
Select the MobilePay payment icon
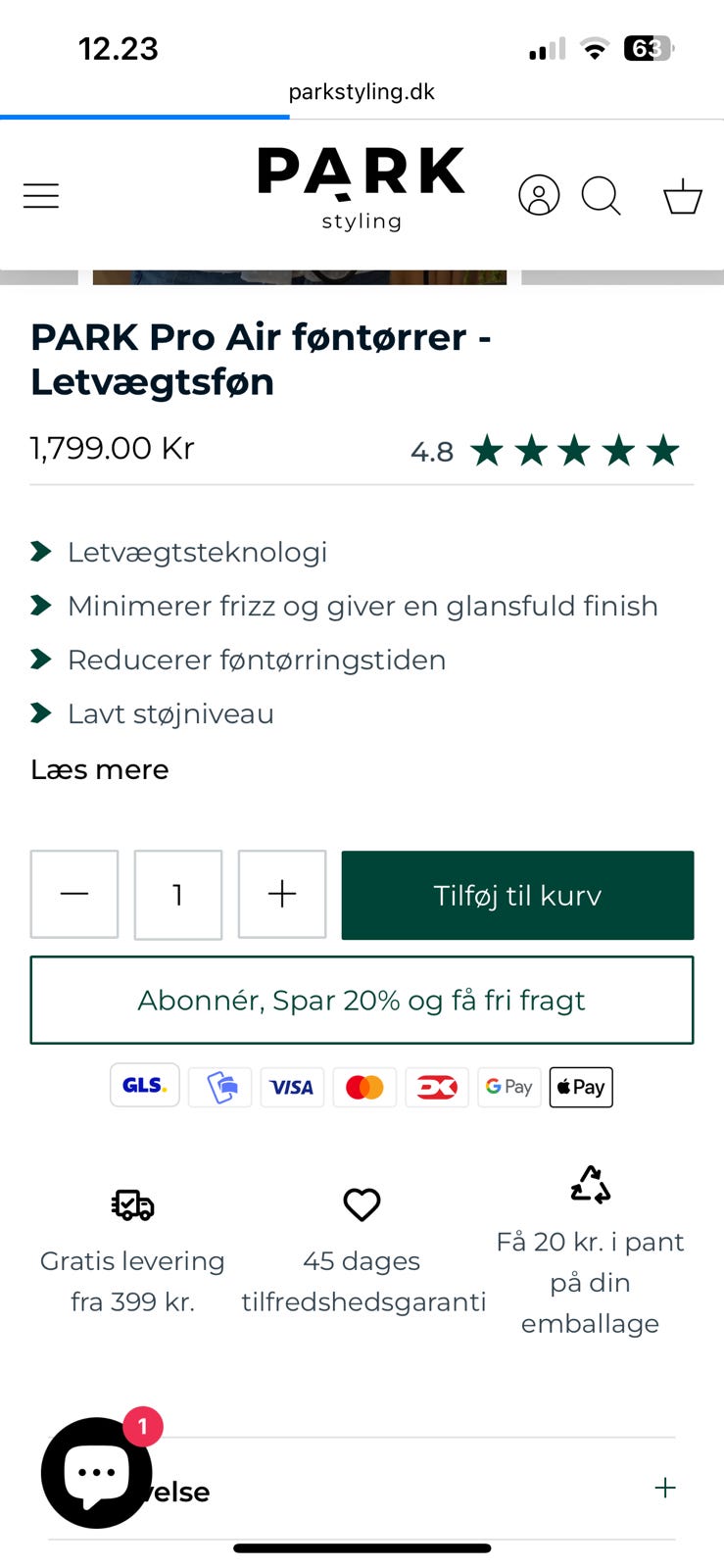coord(219,1086)
